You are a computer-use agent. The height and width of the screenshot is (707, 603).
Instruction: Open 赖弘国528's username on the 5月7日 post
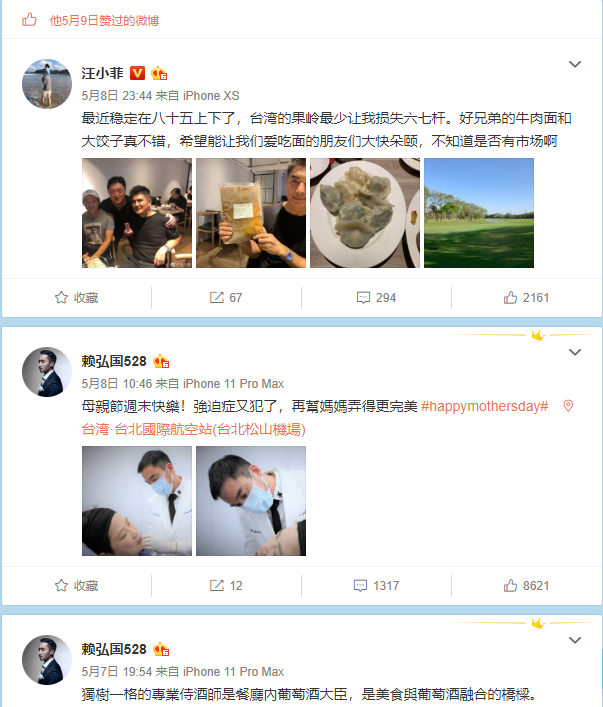[113, 649]
